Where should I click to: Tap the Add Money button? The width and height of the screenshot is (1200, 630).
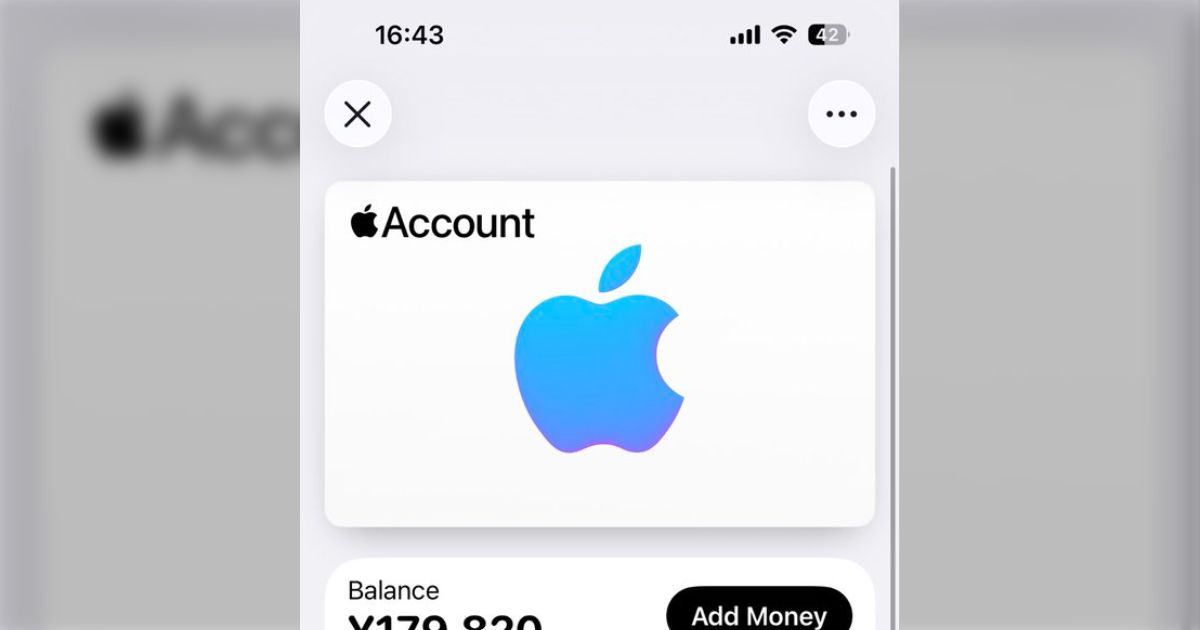click(759, 612)
